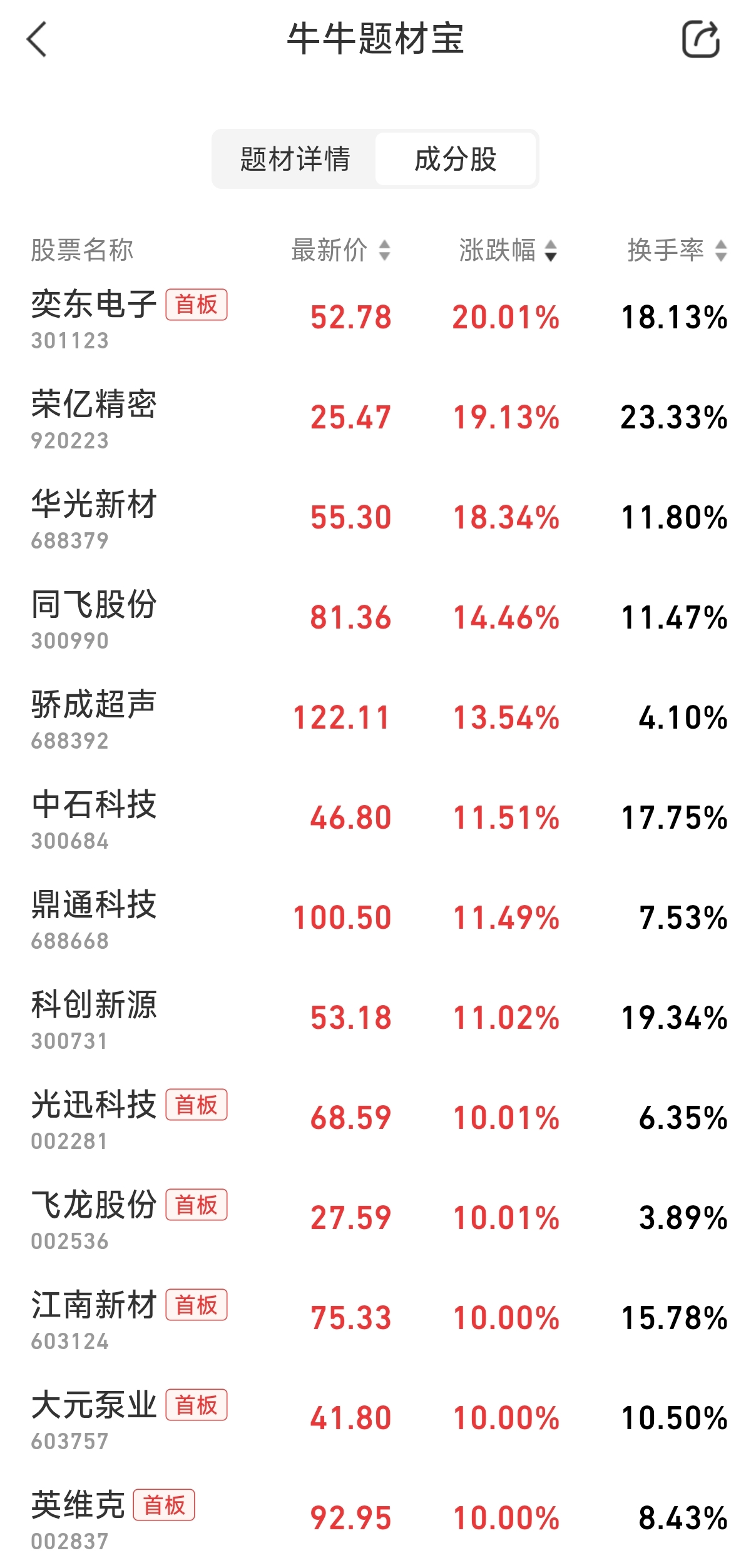Switch to the 题材详情 tab

pyautogui.click(x=295, y=159)
